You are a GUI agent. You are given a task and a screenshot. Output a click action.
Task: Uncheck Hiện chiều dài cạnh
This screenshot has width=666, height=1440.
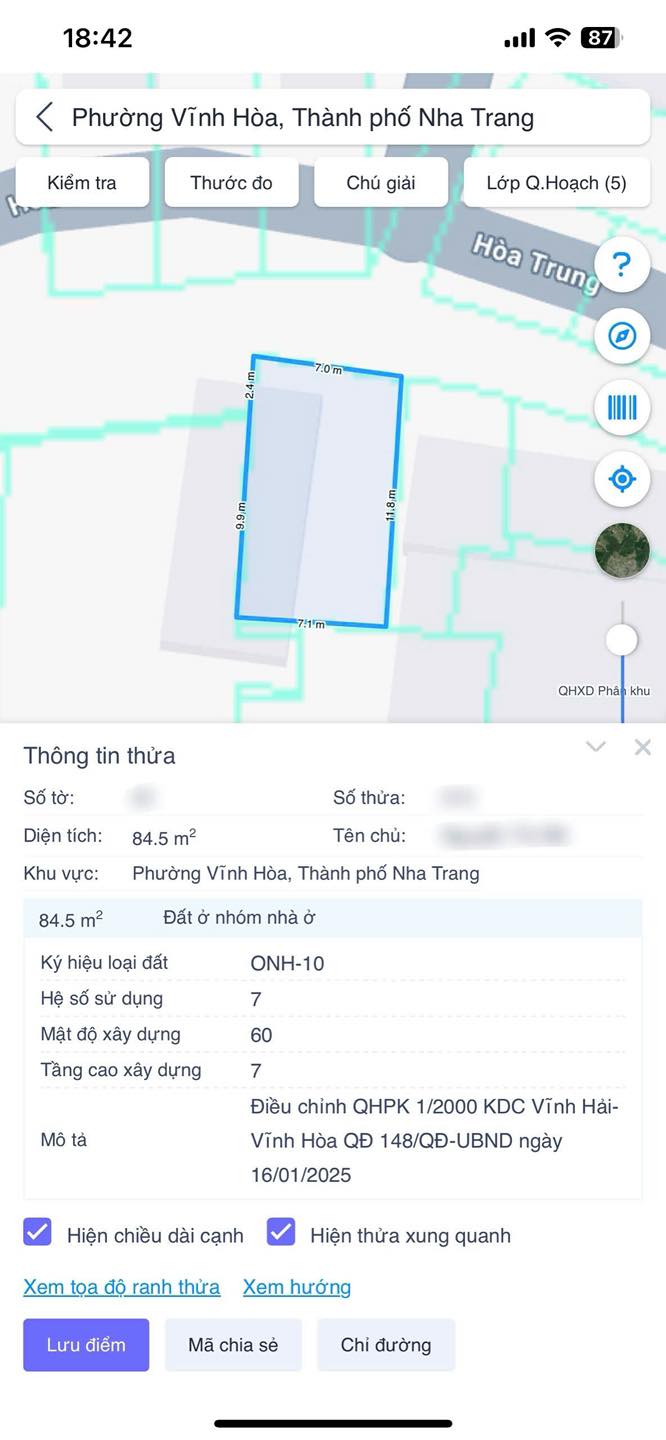click(x=37, y=1232)
